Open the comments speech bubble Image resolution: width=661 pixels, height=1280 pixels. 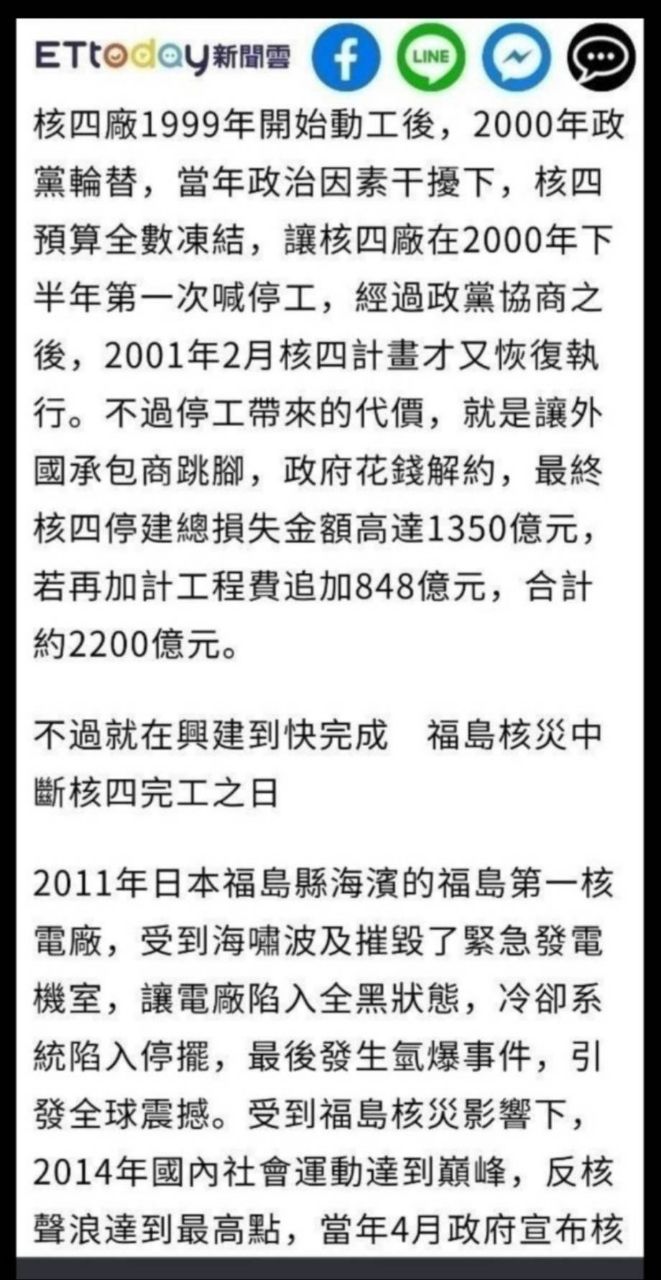click(601, 57)
